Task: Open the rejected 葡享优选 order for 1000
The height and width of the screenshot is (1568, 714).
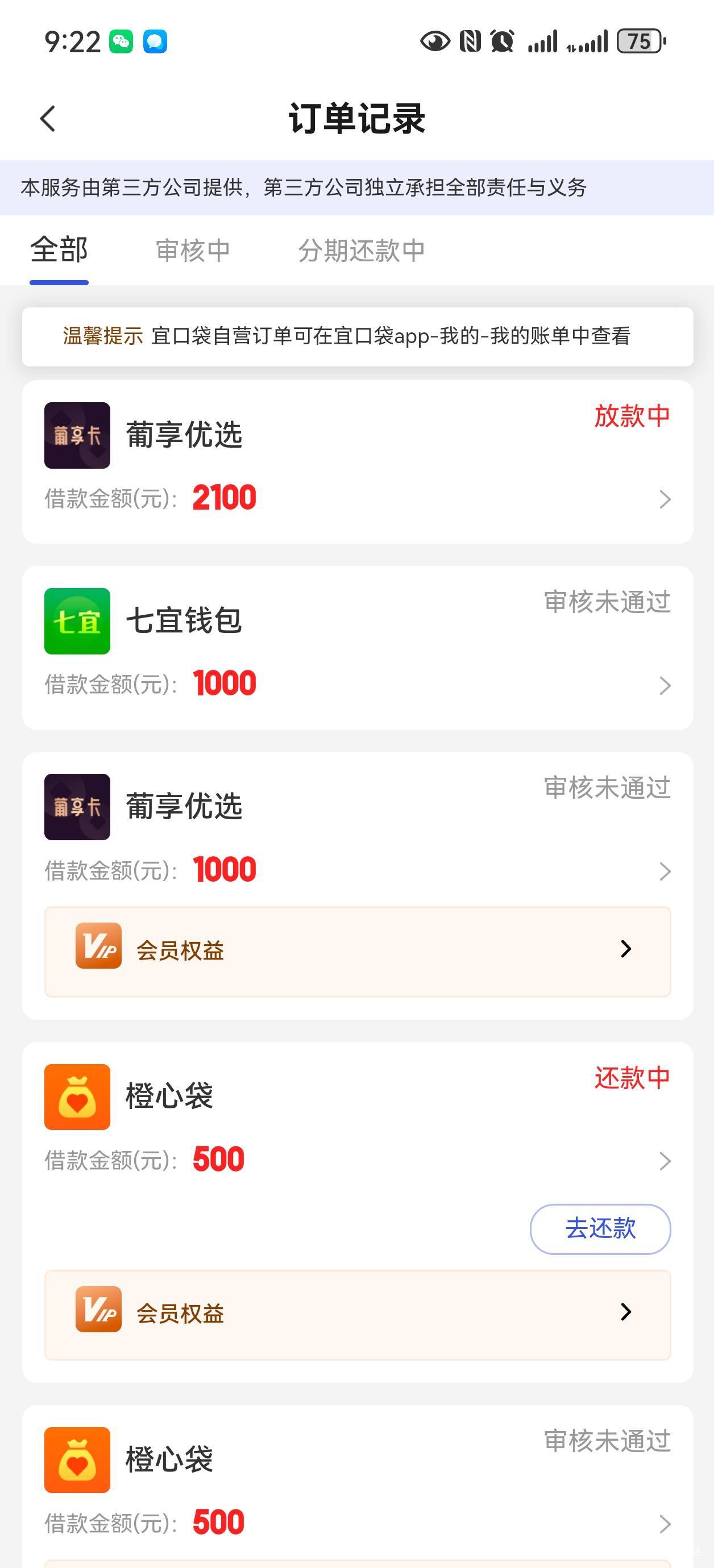Action: pyautogui.click(x=358, y=829)
